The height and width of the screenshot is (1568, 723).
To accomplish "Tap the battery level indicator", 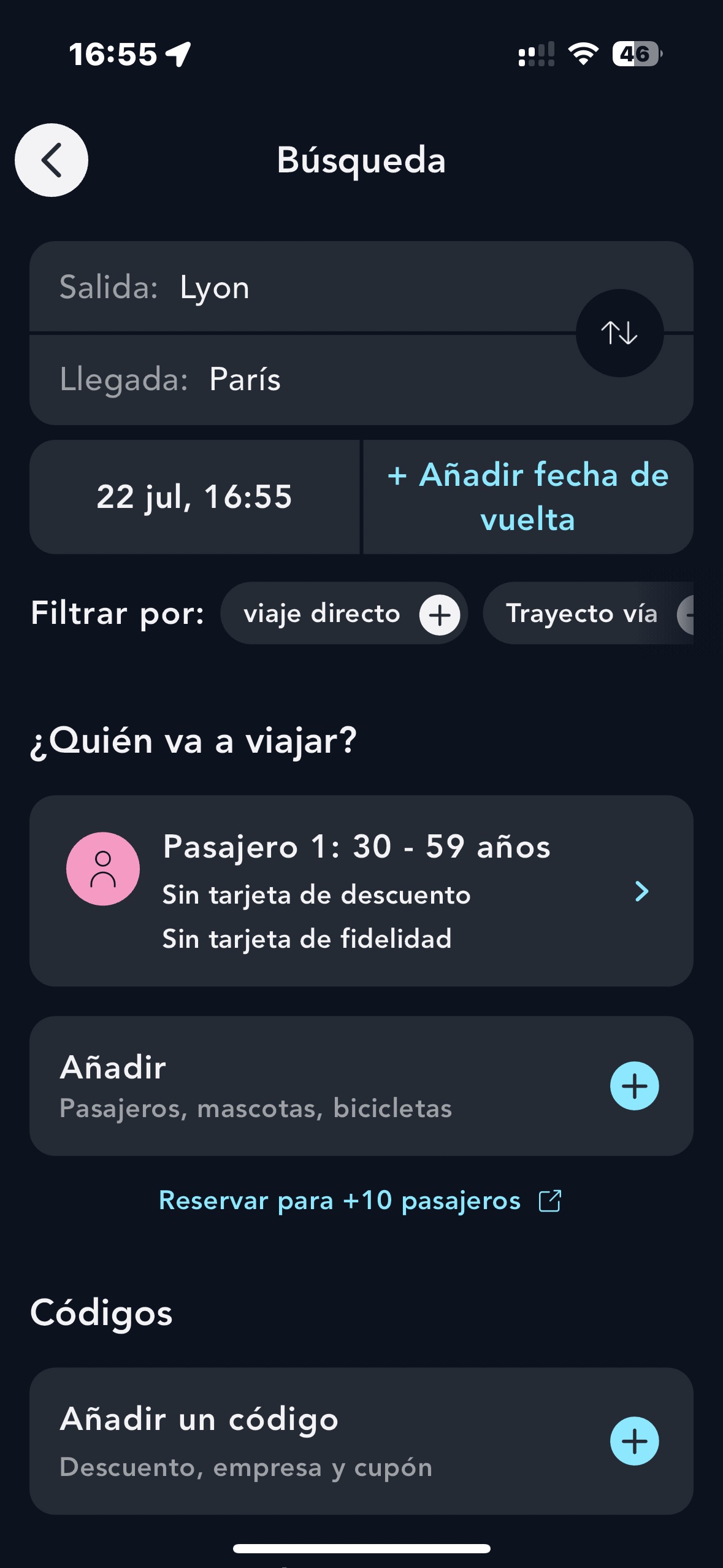I will coord(635,55).
